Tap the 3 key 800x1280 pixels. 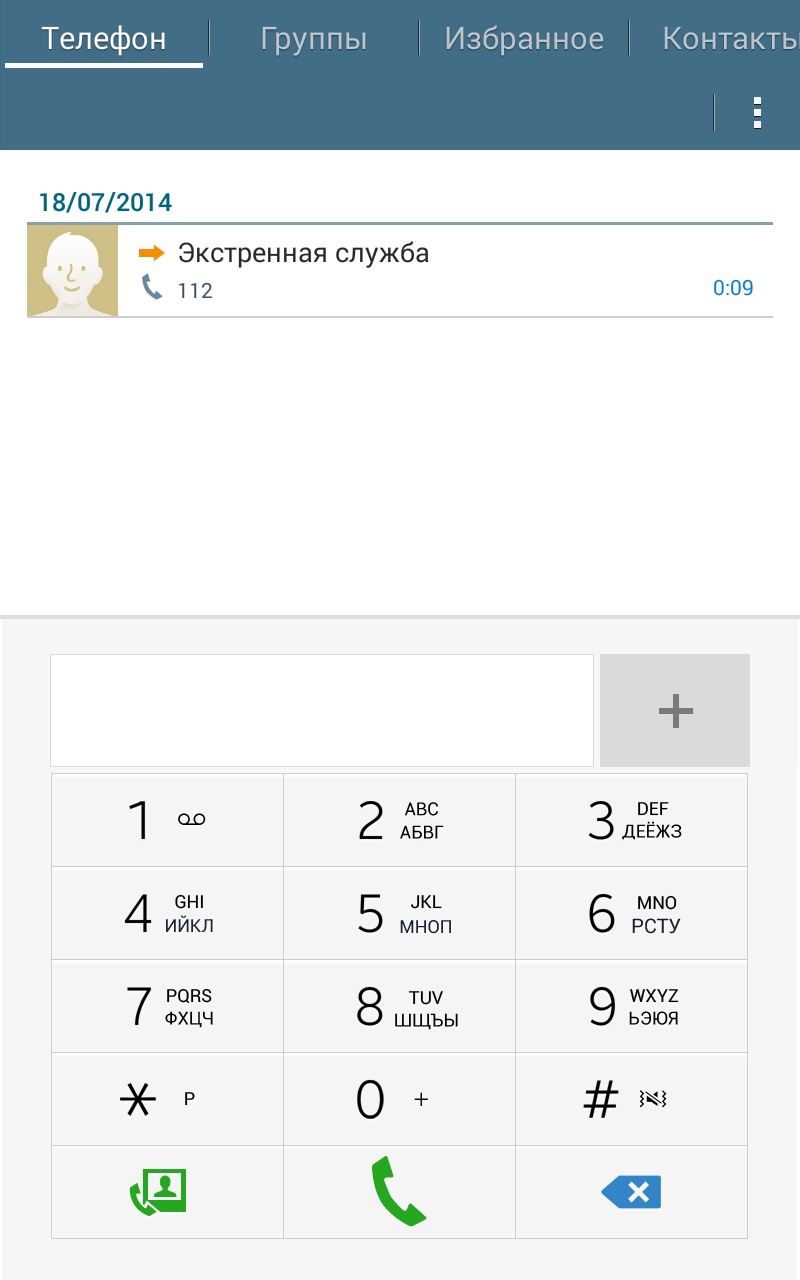pos(631,820)
